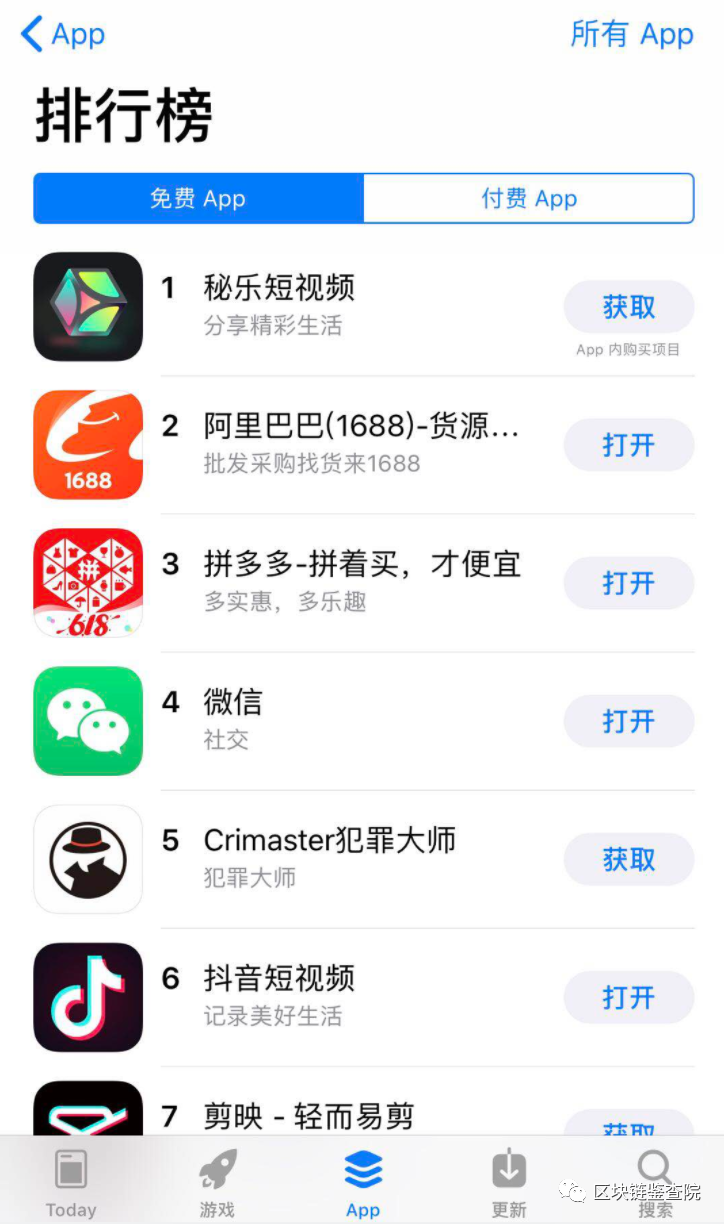
Task: Go back to the App page
Action: pos(62,34)
